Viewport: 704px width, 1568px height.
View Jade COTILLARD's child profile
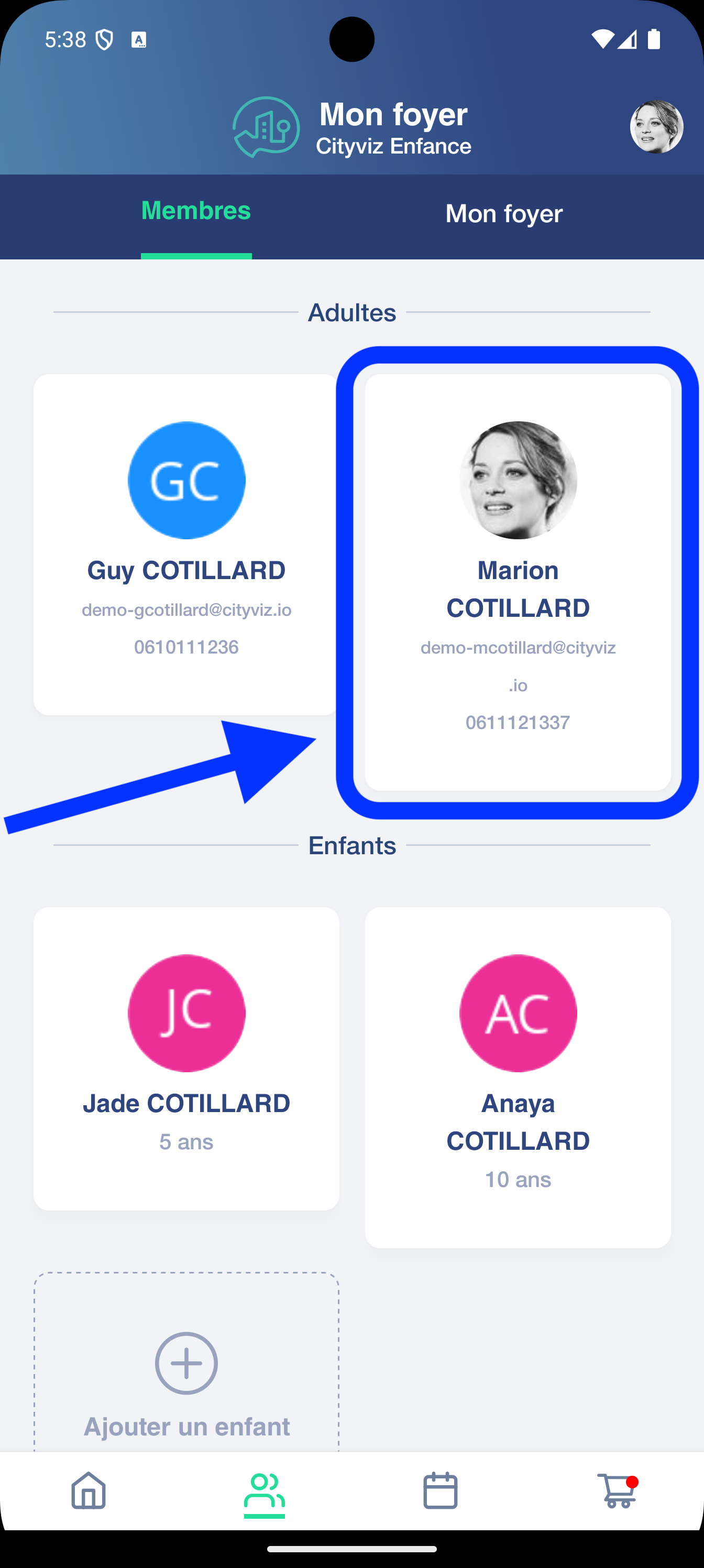coord(186,1058)
